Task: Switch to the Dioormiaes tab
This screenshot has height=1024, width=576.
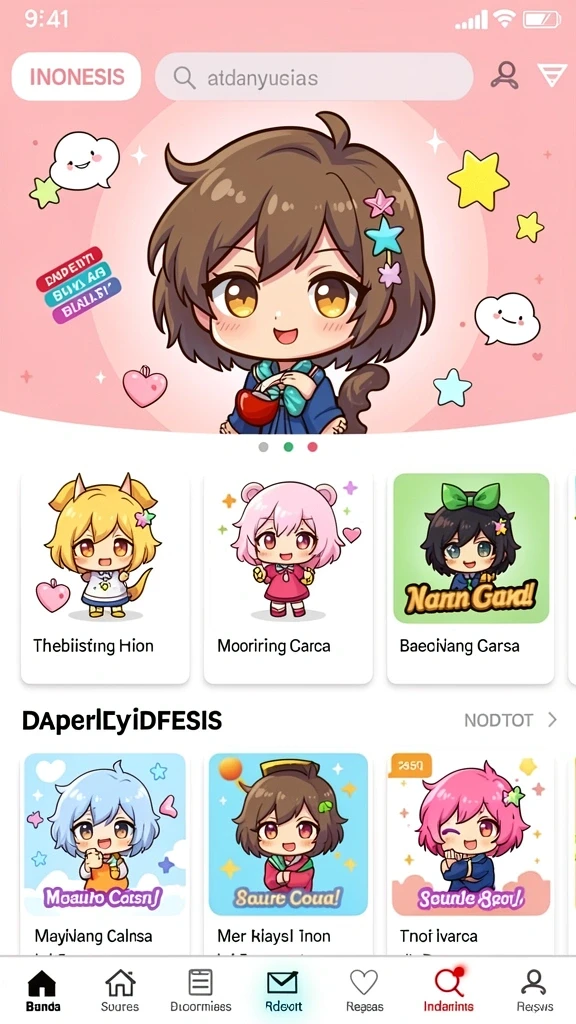Action: (x=200, y=990)
